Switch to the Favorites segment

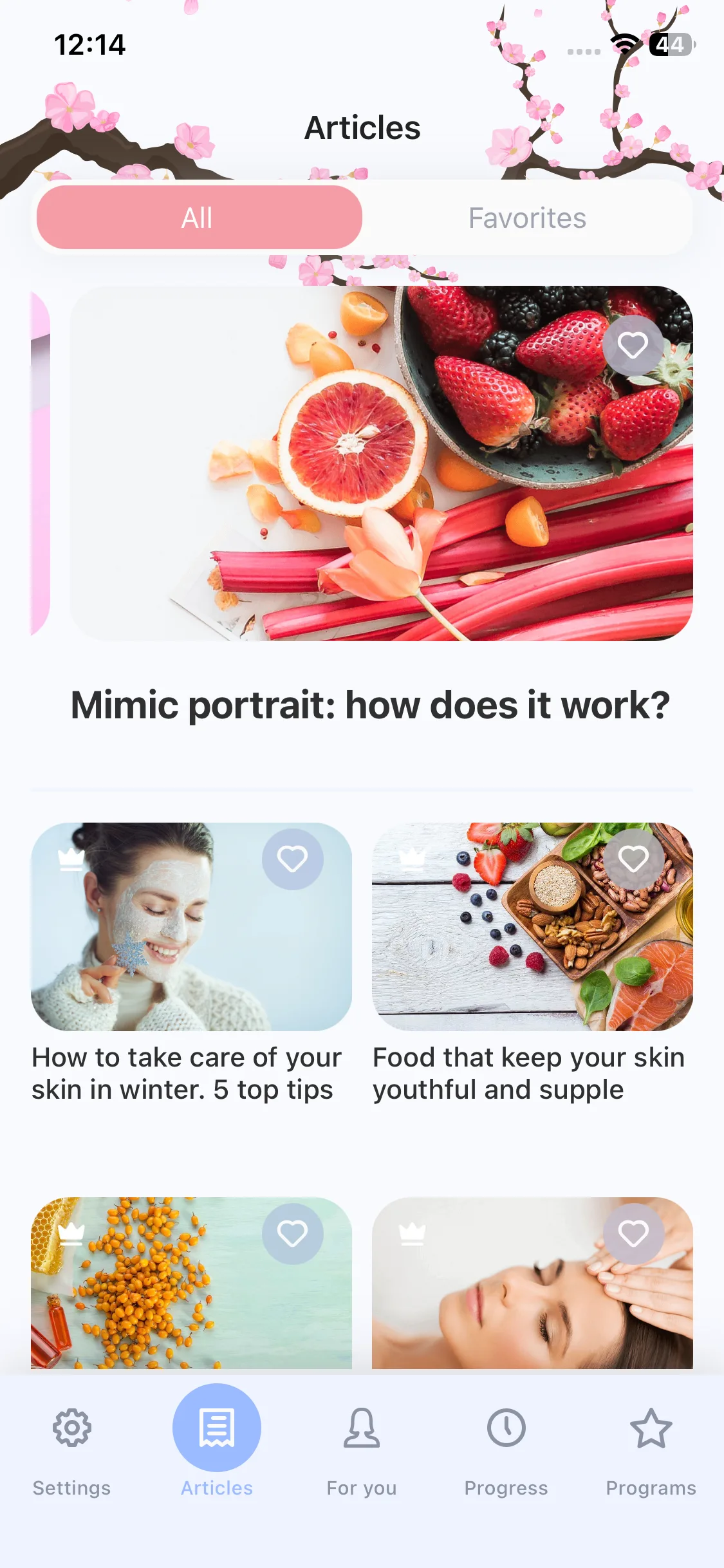pos(527,218)
